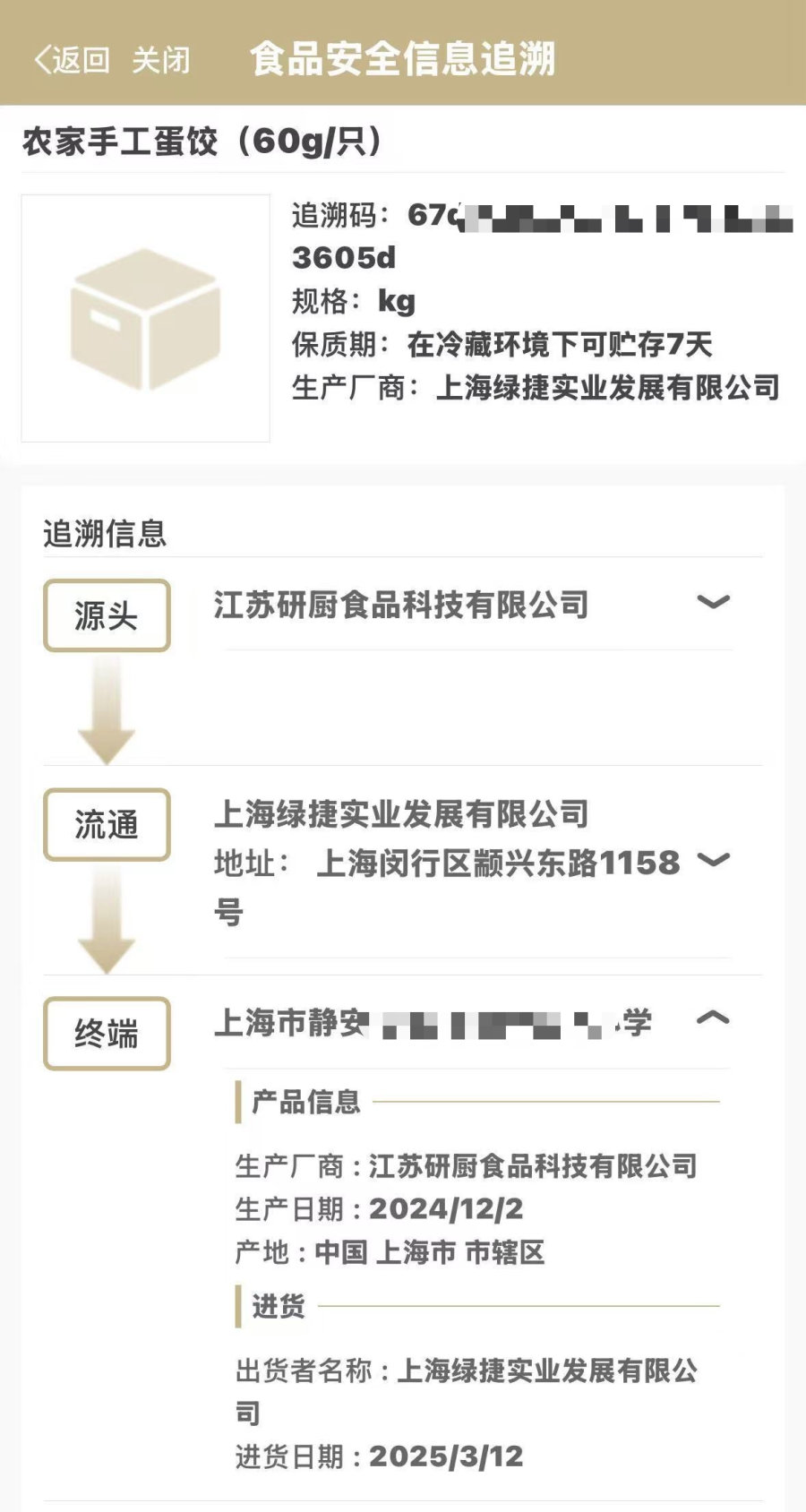This screenshot has width=806, height=1512.
Task: Collapse the 终端 terminal section
Action: 713,1018
